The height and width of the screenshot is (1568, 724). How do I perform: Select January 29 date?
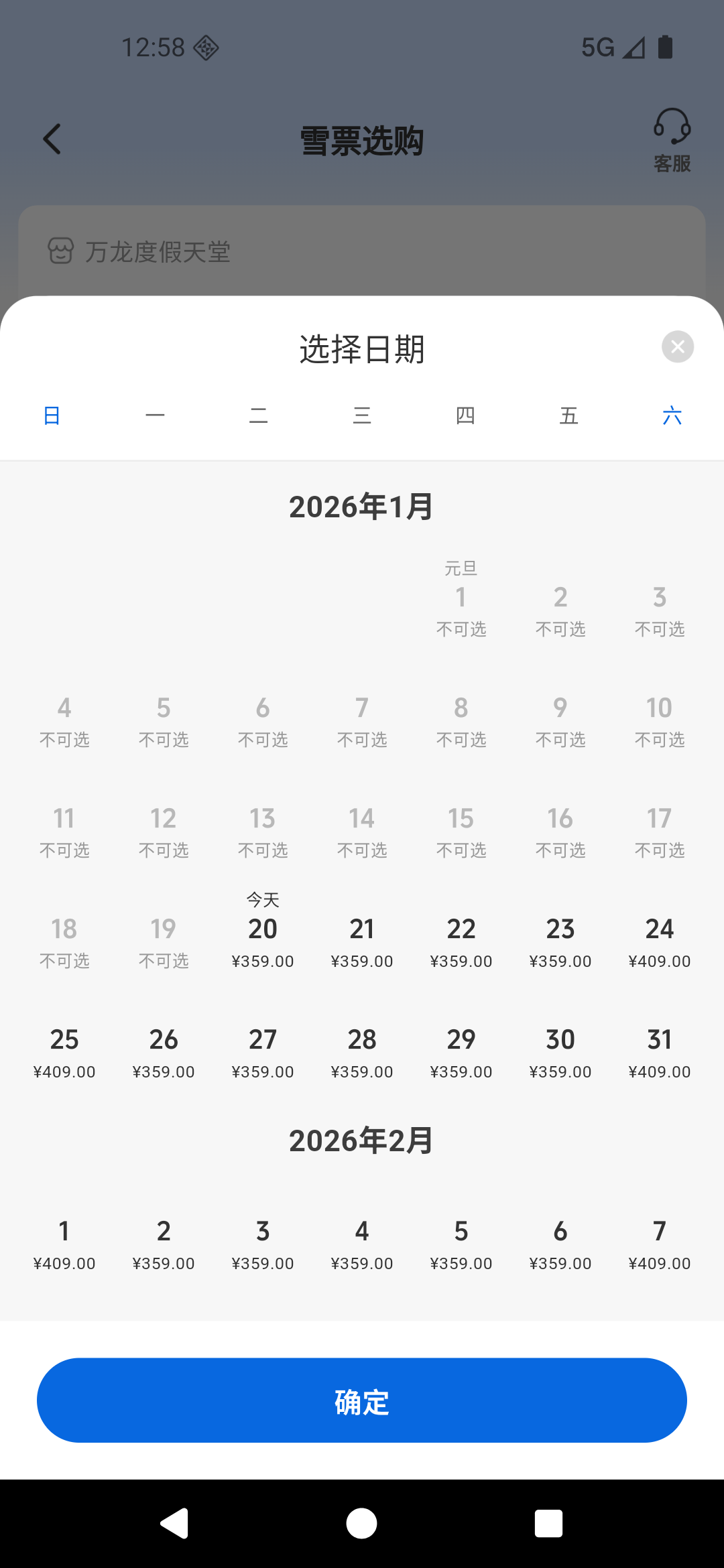tap(461, 1051)
